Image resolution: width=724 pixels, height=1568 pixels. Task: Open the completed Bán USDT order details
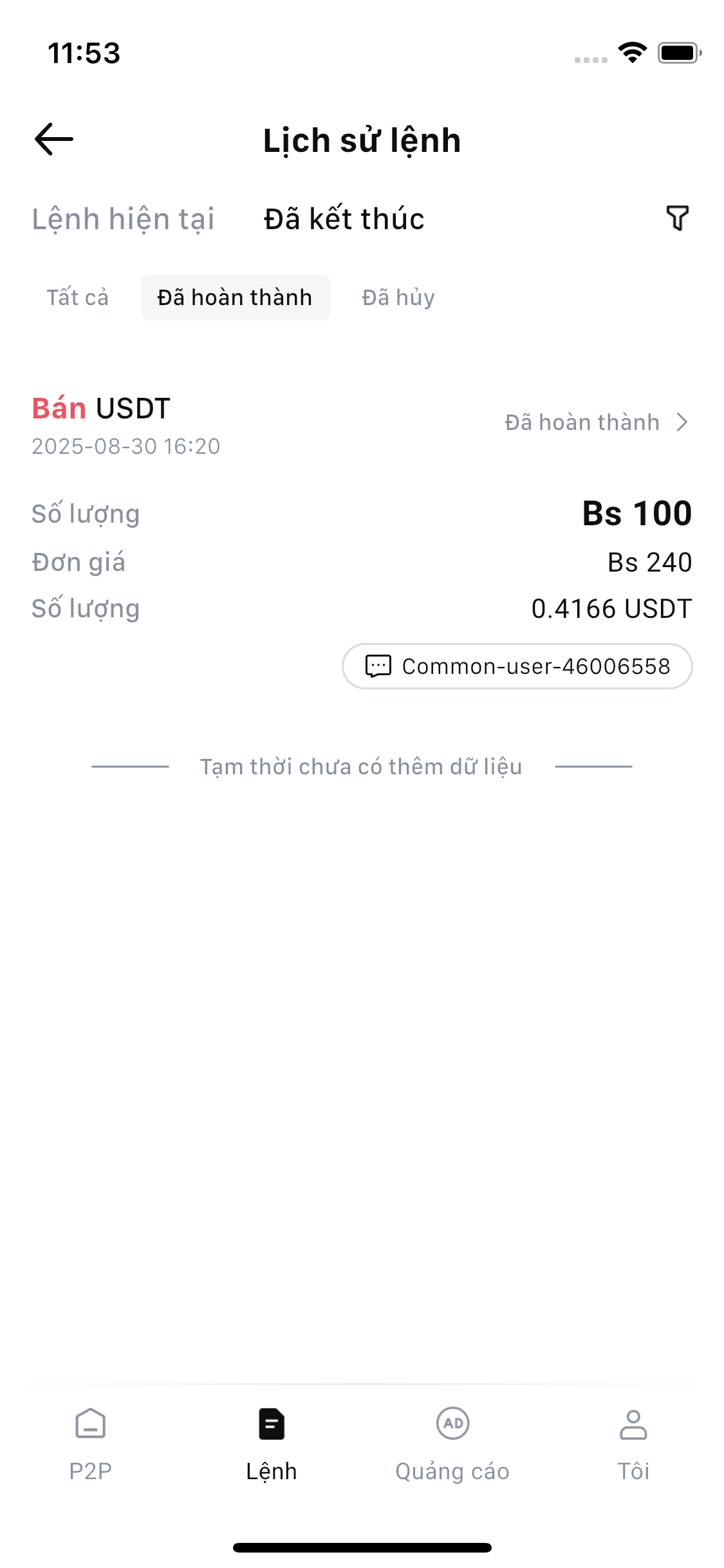click(596, 422)
